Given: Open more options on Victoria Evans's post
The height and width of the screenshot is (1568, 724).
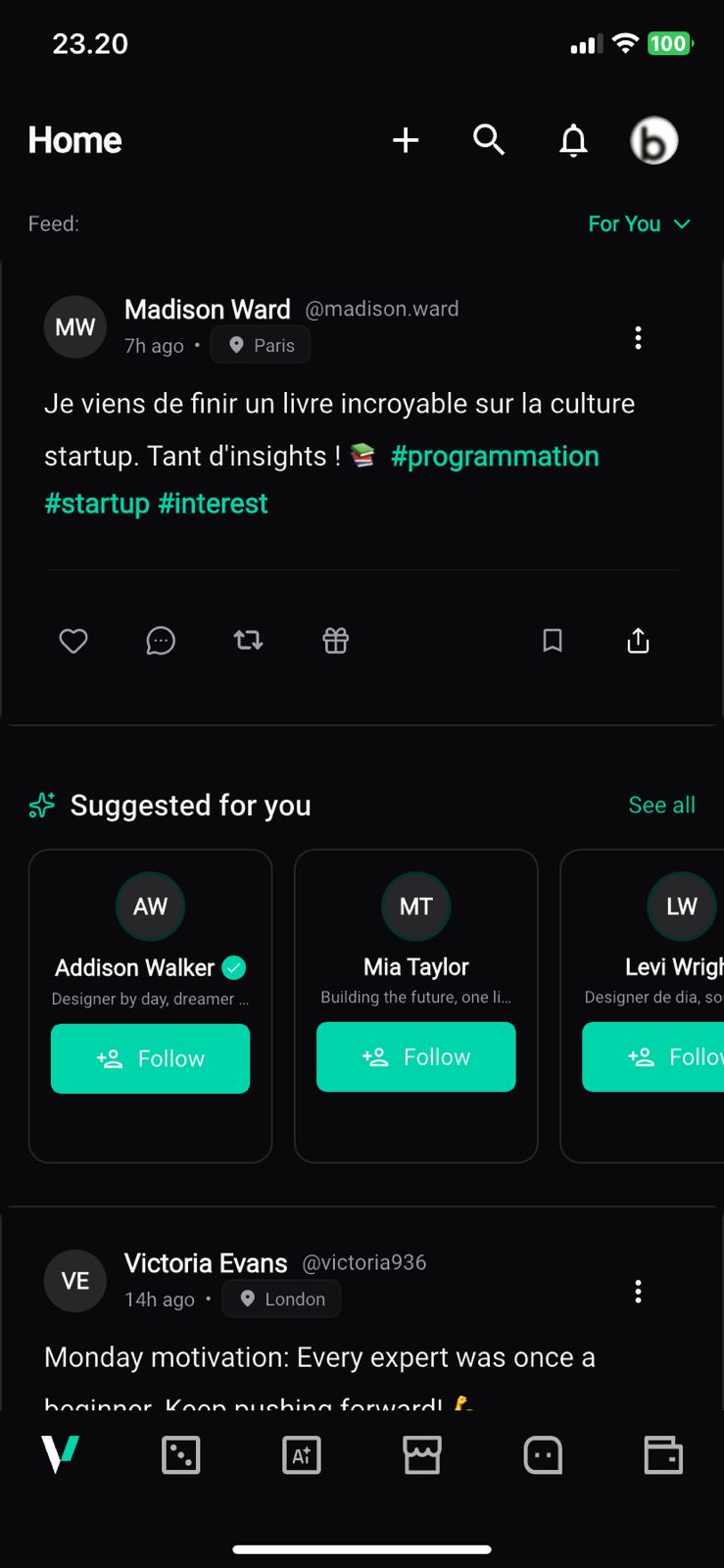Looking at the screenshot, I should pyautogui.click(x=638, y=1292).
